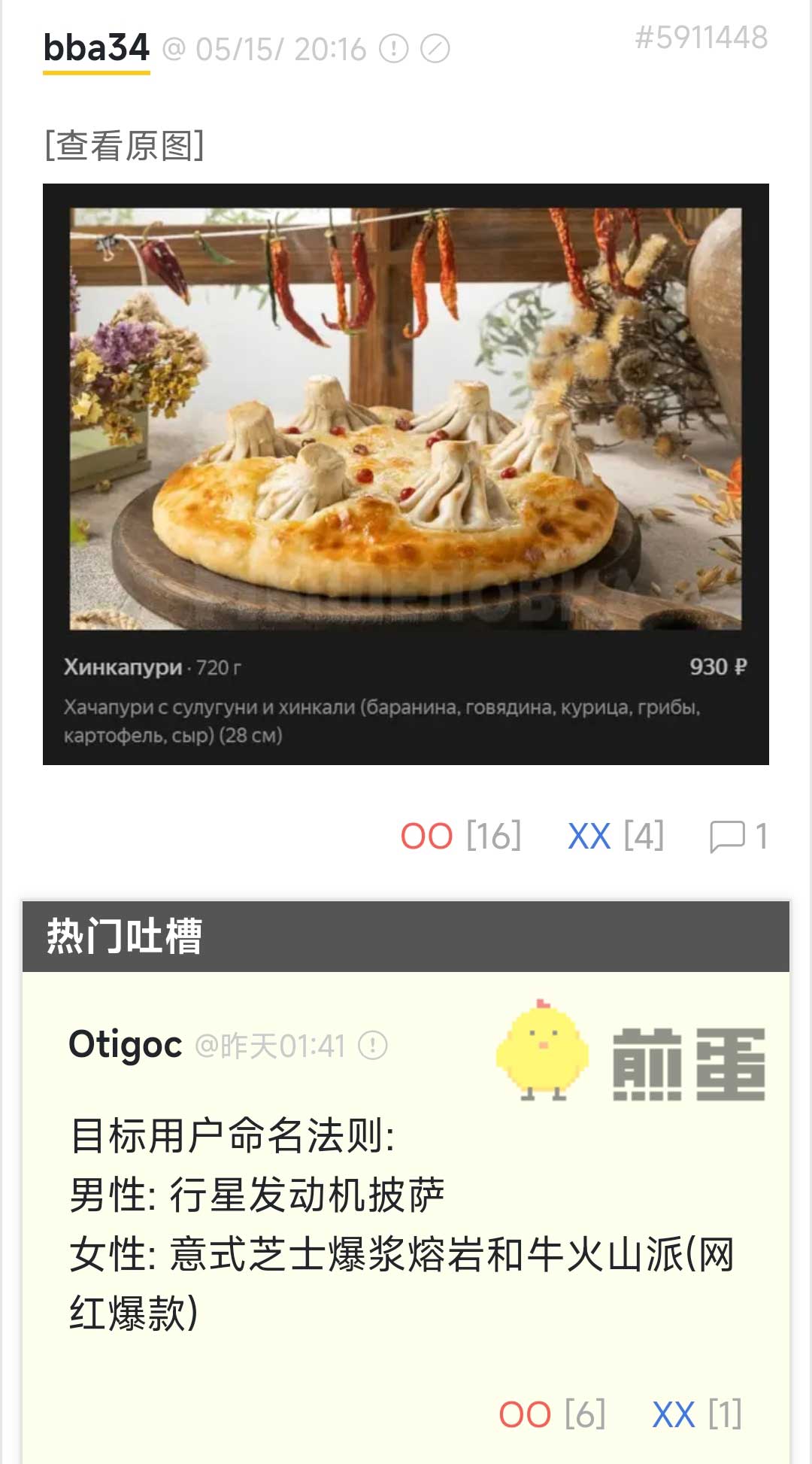Open bba34's user profile
The image size is (812, 1464).
[x=96, y=48]
